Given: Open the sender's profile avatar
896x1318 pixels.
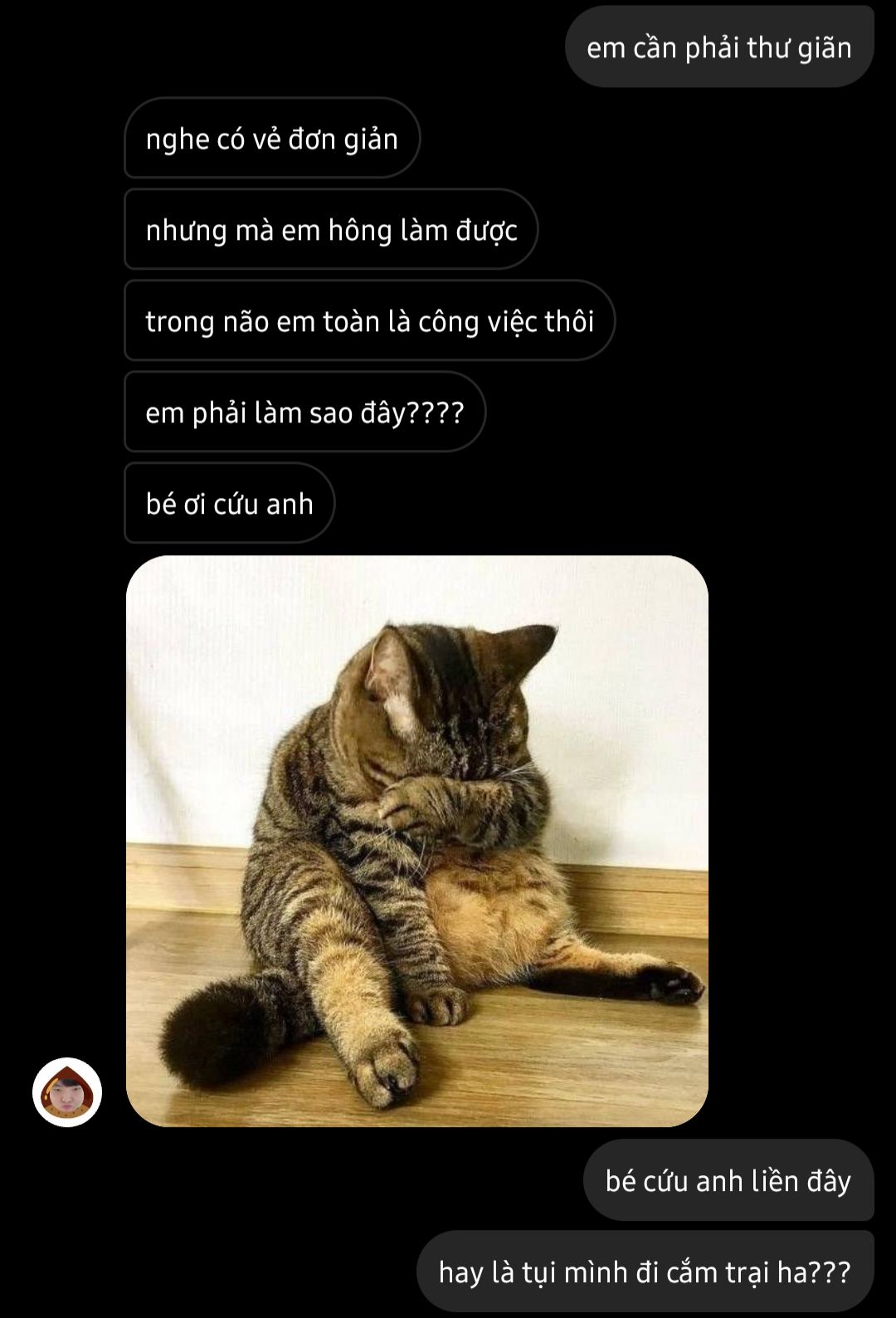Looking at the screenshot, I should point(67,1092).
